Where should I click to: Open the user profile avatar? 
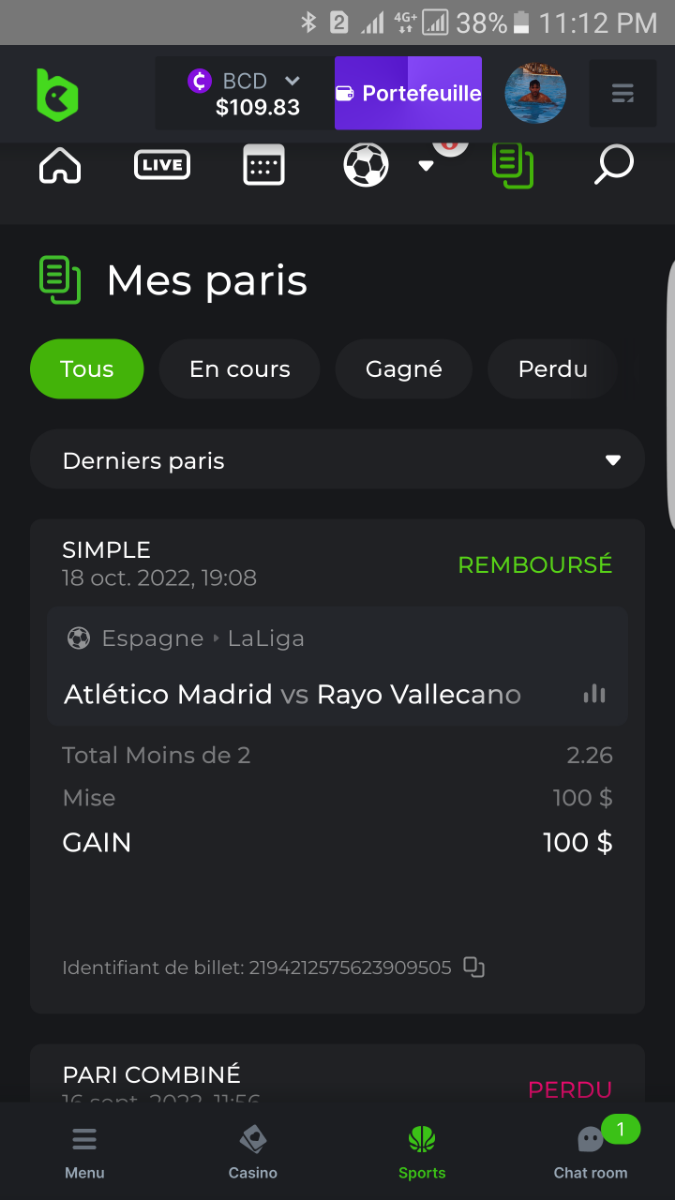(x=536, y=94)
